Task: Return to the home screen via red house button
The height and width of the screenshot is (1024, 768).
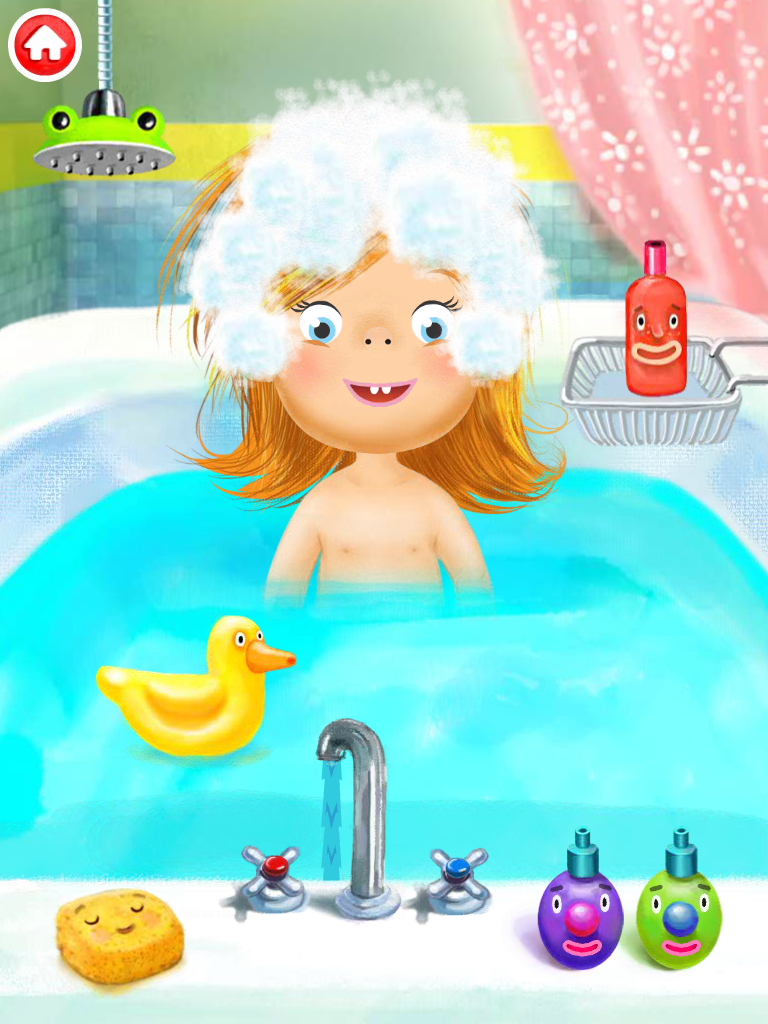Action: [x=44, y=44]
